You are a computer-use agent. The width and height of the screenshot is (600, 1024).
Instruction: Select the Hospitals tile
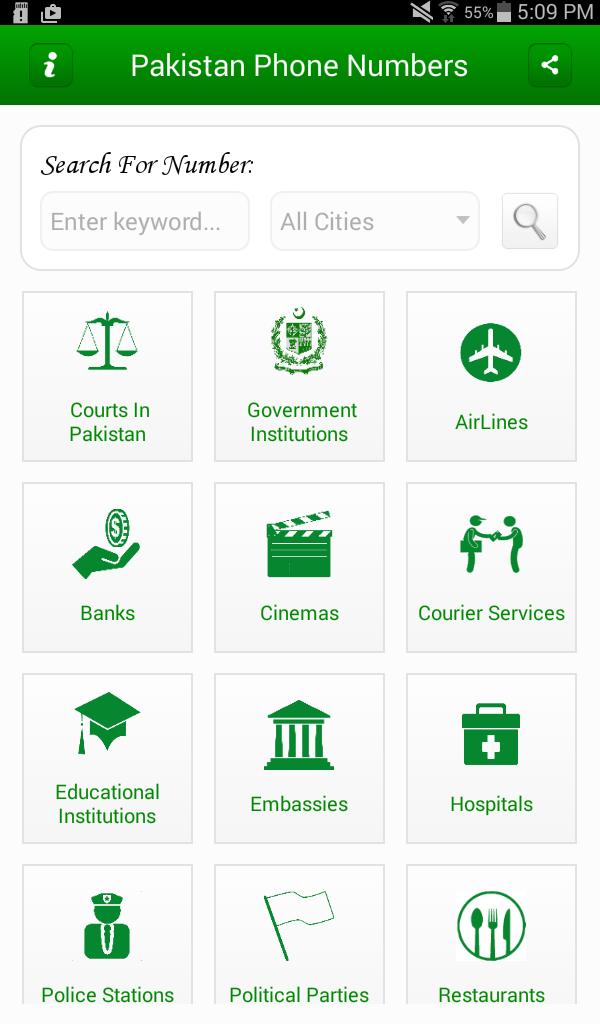[x=491, y=758]
